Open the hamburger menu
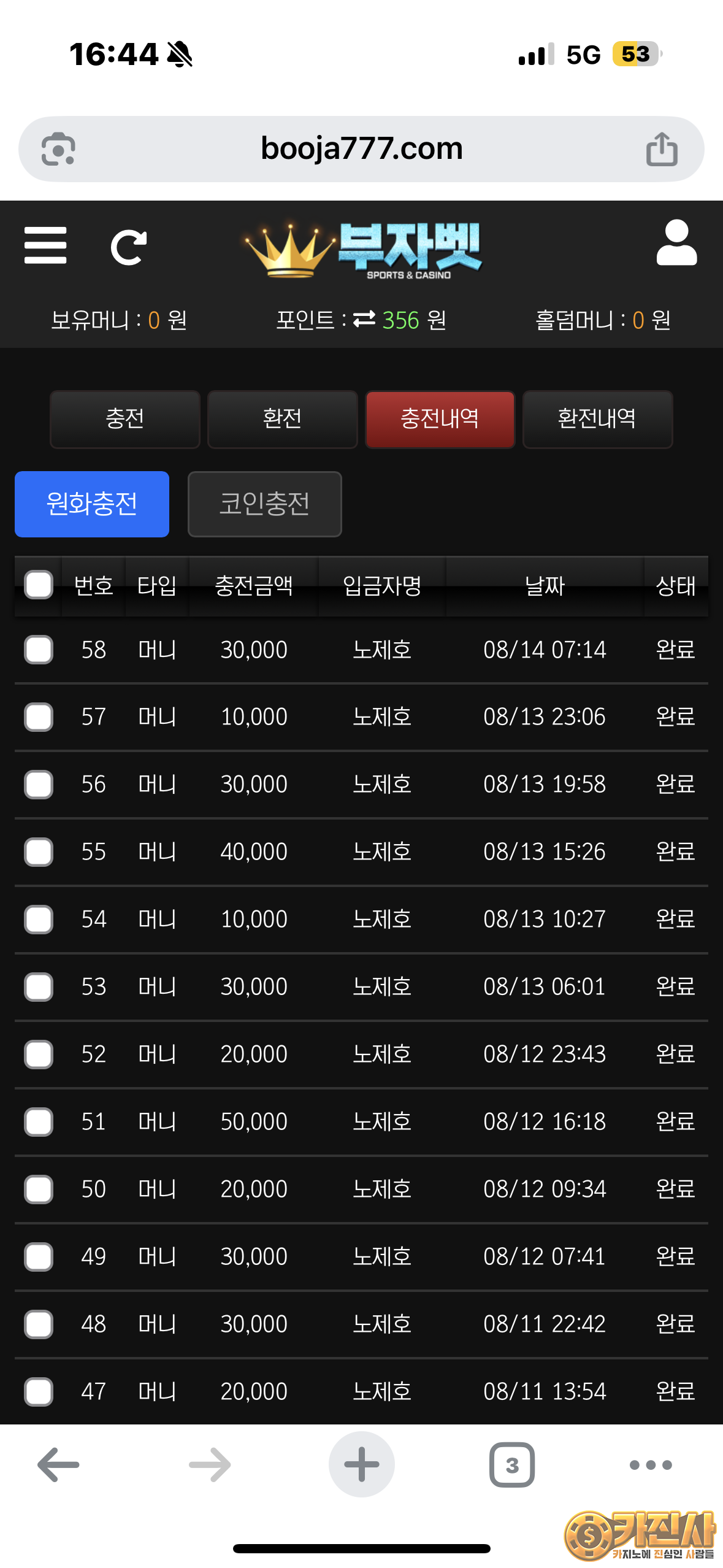Image resolution: width=723 pixels, height=1568 pixels. [45, 245]
